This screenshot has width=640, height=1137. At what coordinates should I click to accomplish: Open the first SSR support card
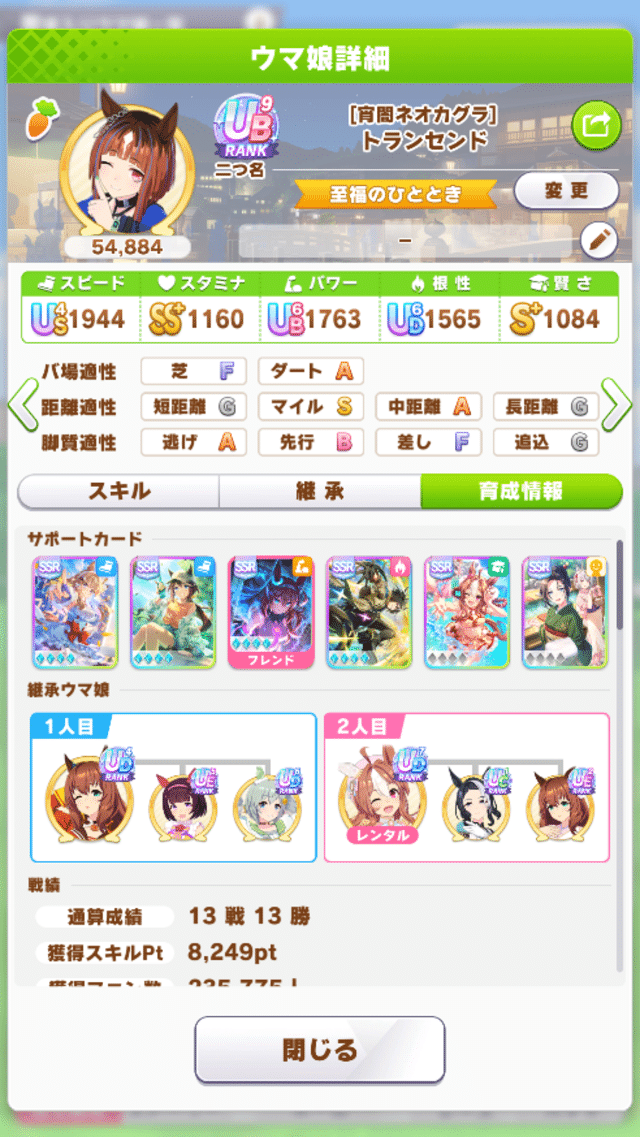pyautogui.click(x=75, y=612)
